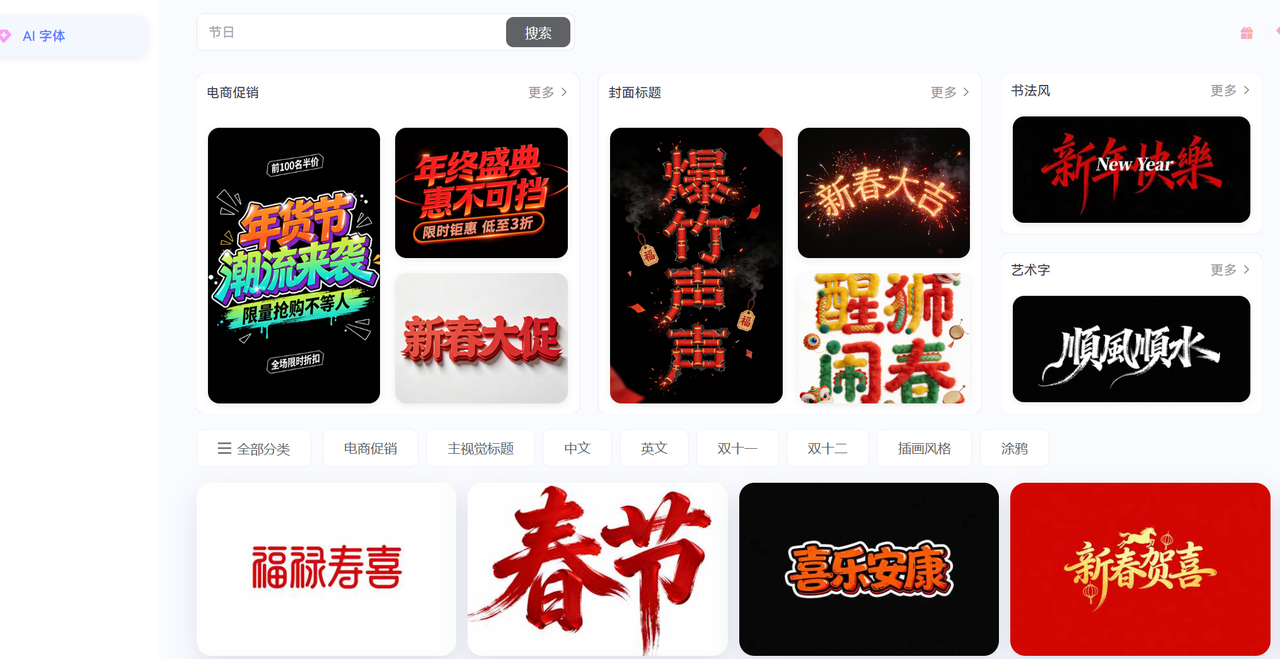This screenshot has width=1280, height=659.
Task: Open the 新年快樂 calligraphy template
Action: pos(1131,169)
